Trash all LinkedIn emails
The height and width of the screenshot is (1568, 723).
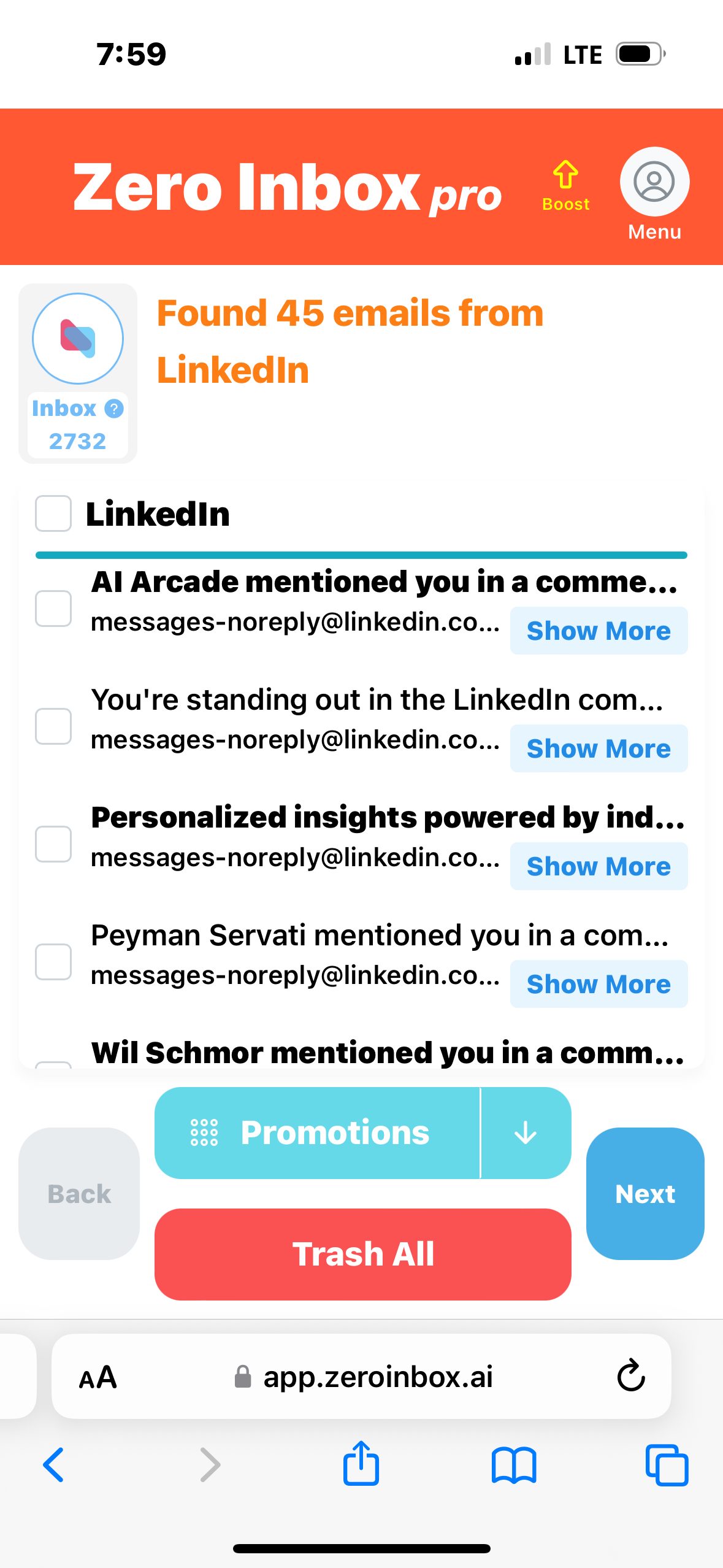(x=363, y=1255)
